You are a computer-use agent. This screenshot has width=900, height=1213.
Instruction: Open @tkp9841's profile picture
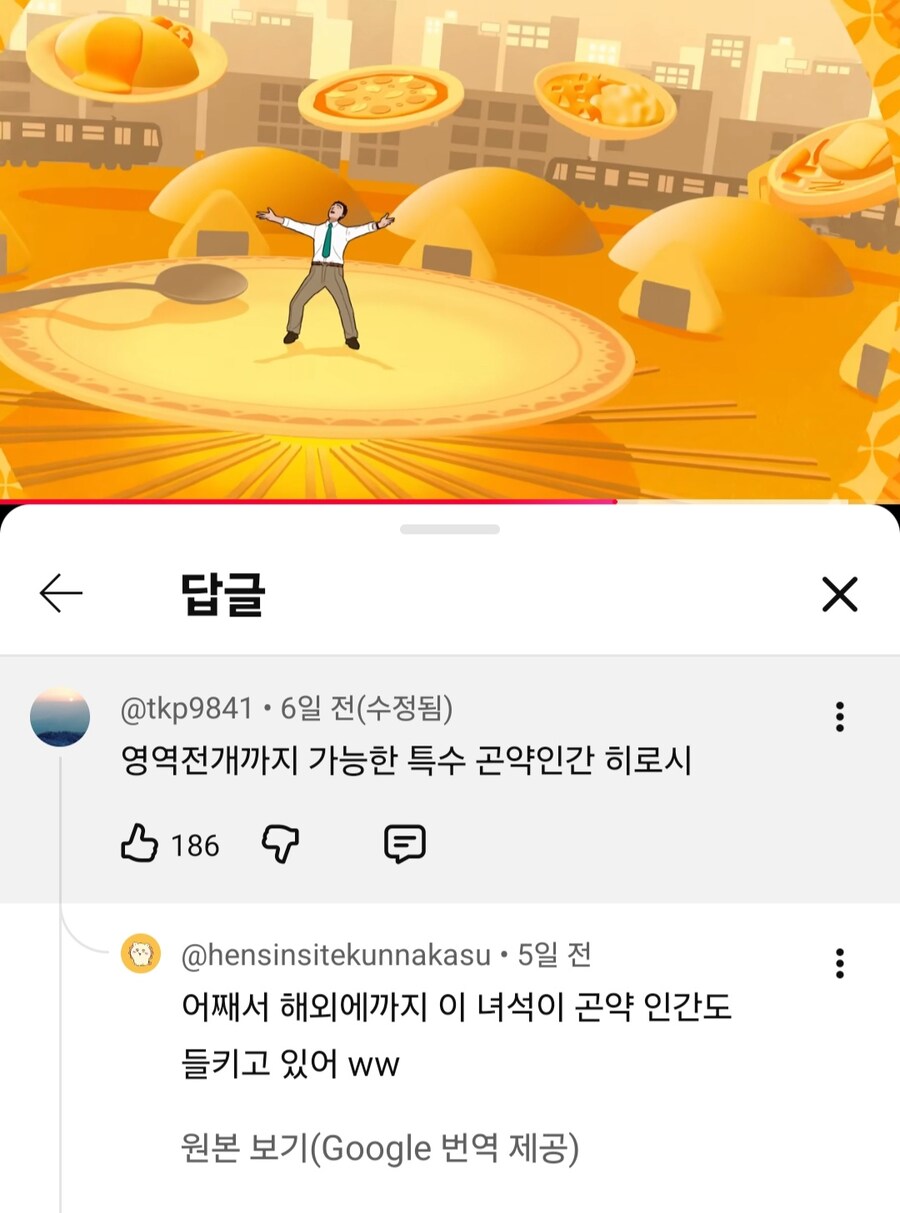point(60,717)
